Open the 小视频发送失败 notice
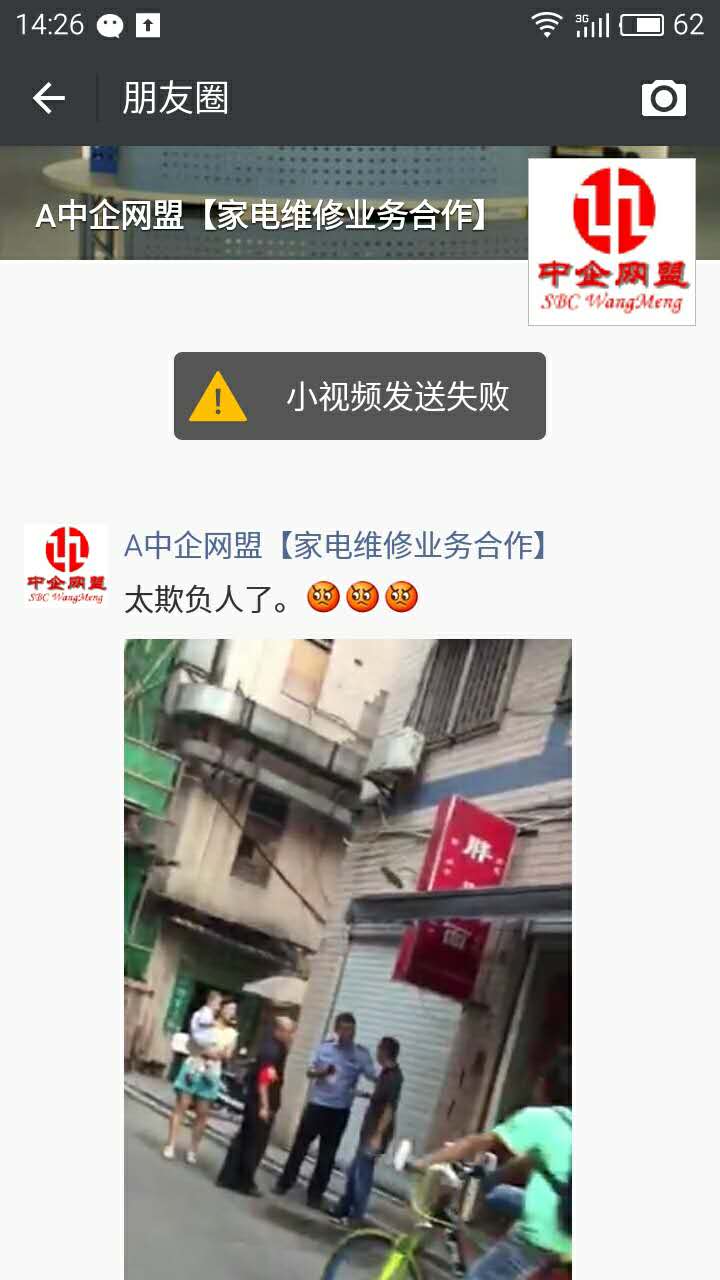The height and width of the screenshot is (1280, 720). pos(360,396)
